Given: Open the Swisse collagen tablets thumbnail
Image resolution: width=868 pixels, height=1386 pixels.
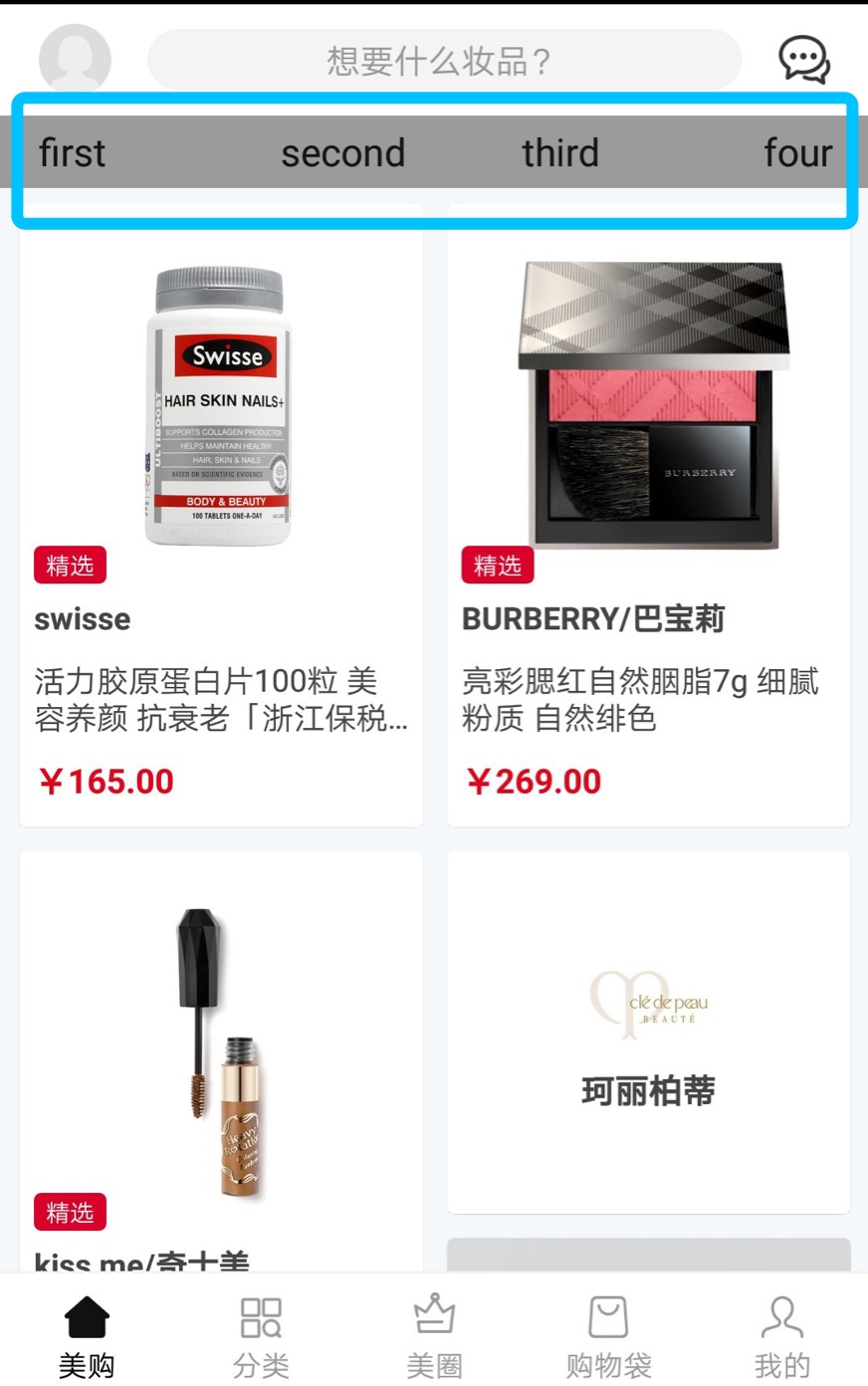Looking at the screenshot, I should [x=220, y=398].
